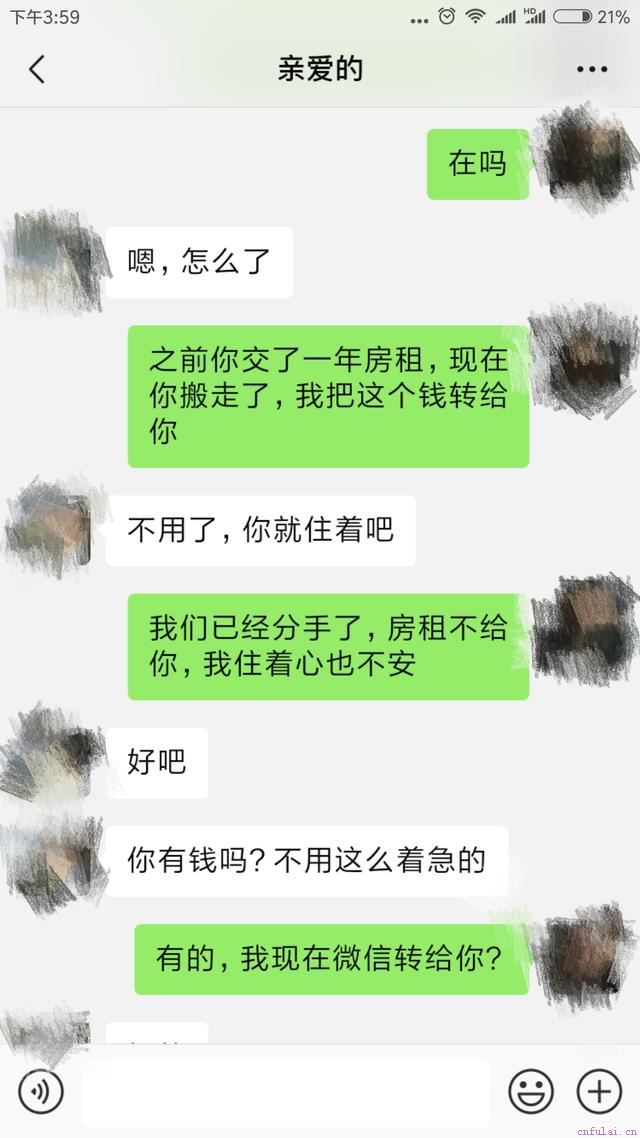Screen dimensions: 640x1138
Task: Go back from the 亲爱的 chat
Action: point(37,69)
